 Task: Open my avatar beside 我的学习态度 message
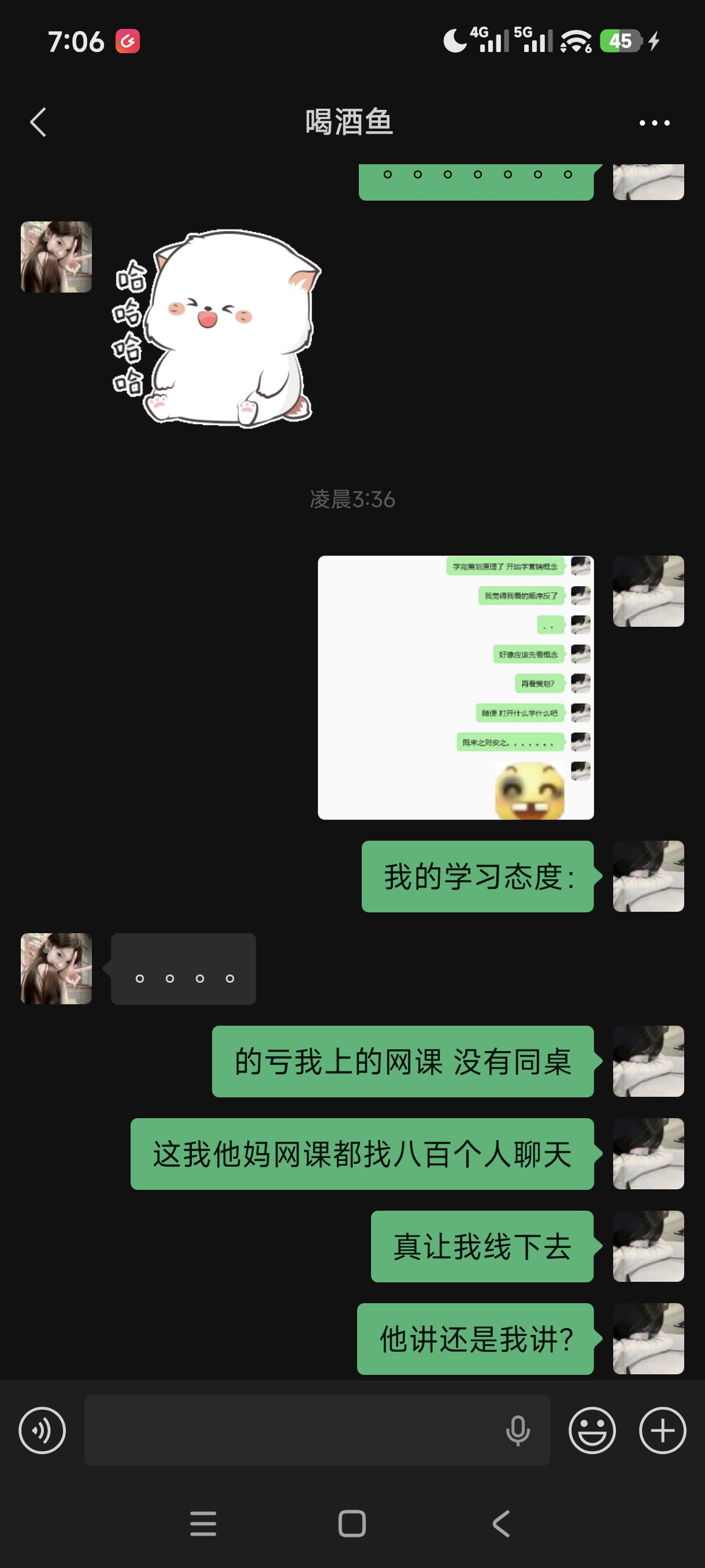pyautogui.click(x=648, y=876)
